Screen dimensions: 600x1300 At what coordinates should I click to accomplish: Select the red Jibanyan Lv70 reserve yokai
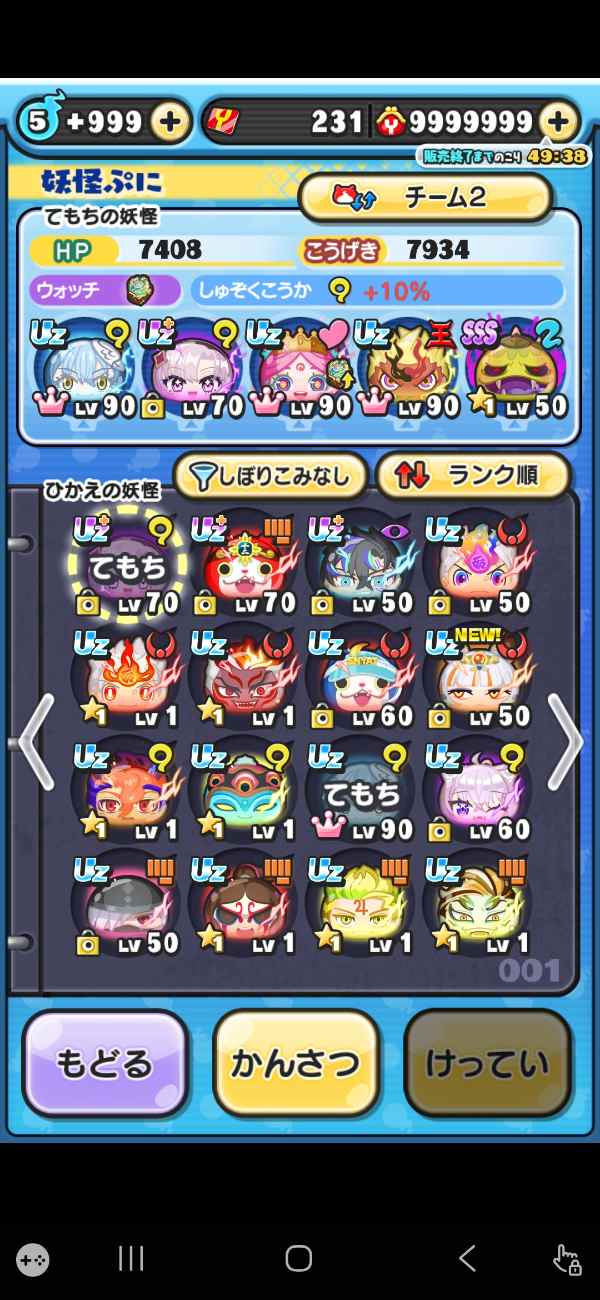pyautogui.click(x=238, y=566)
